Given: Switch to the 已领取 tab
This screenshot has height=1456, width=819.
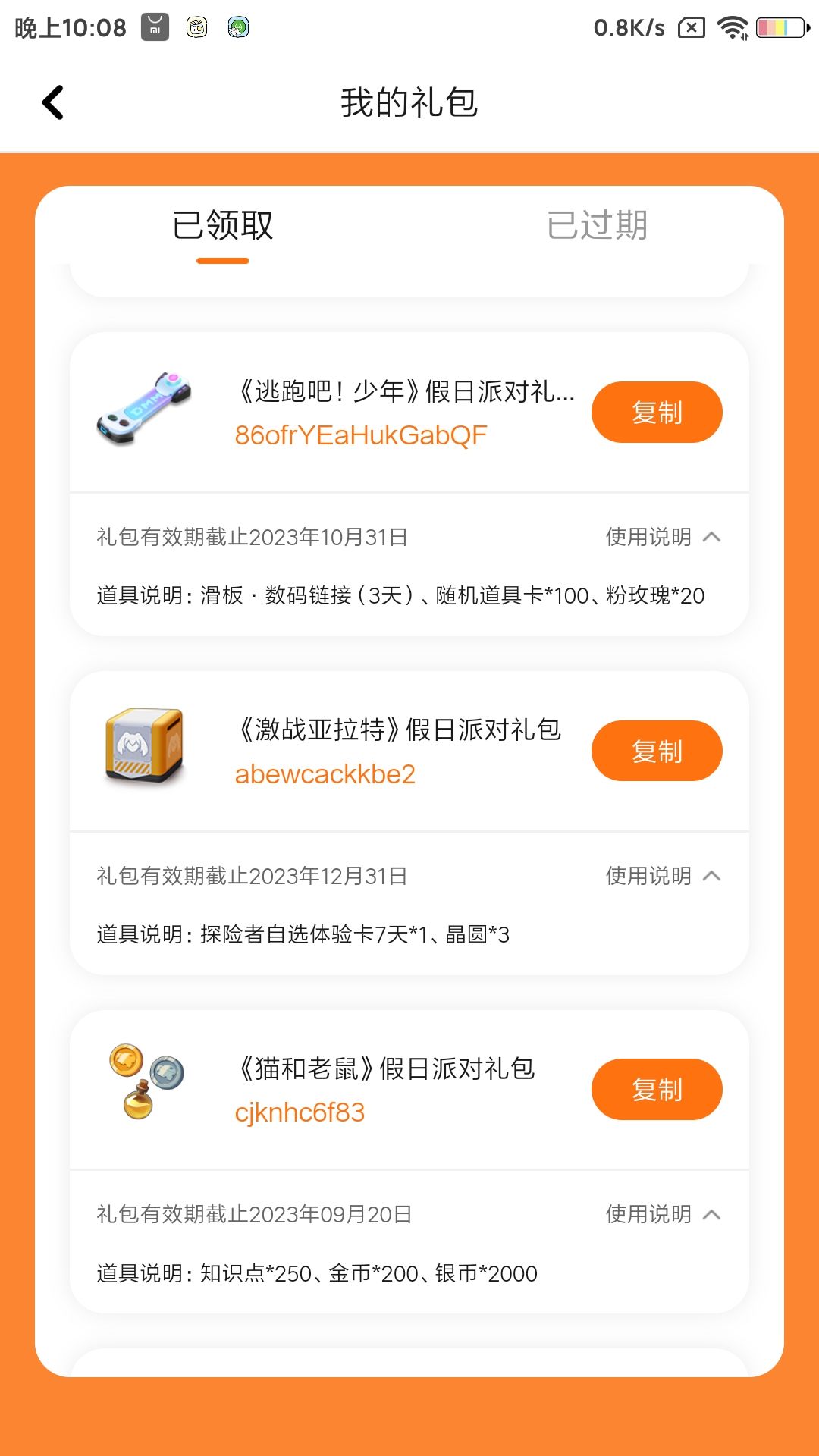Looking at the screenshot, I should (x=222, y=226).
